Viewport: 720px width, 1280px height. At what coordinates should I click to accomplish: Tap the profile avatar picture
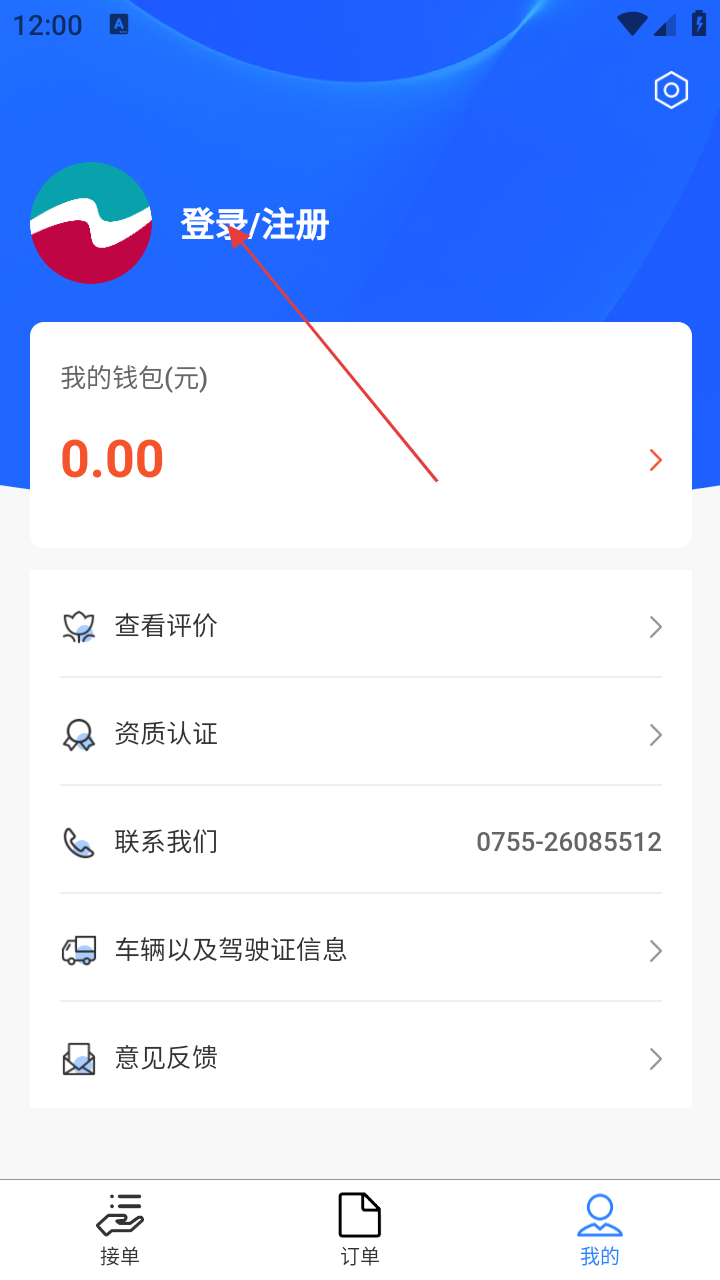pyautogui.click(x=91, y=223)
